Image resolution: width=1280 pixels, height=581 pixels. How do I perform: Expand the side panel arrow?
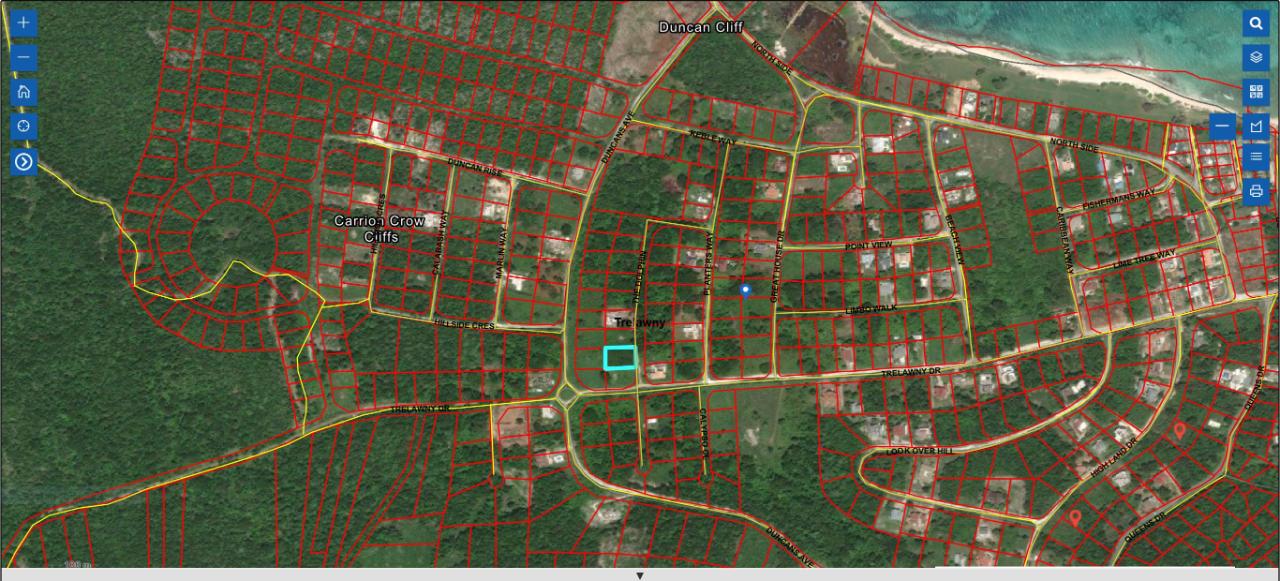[24, 162]
